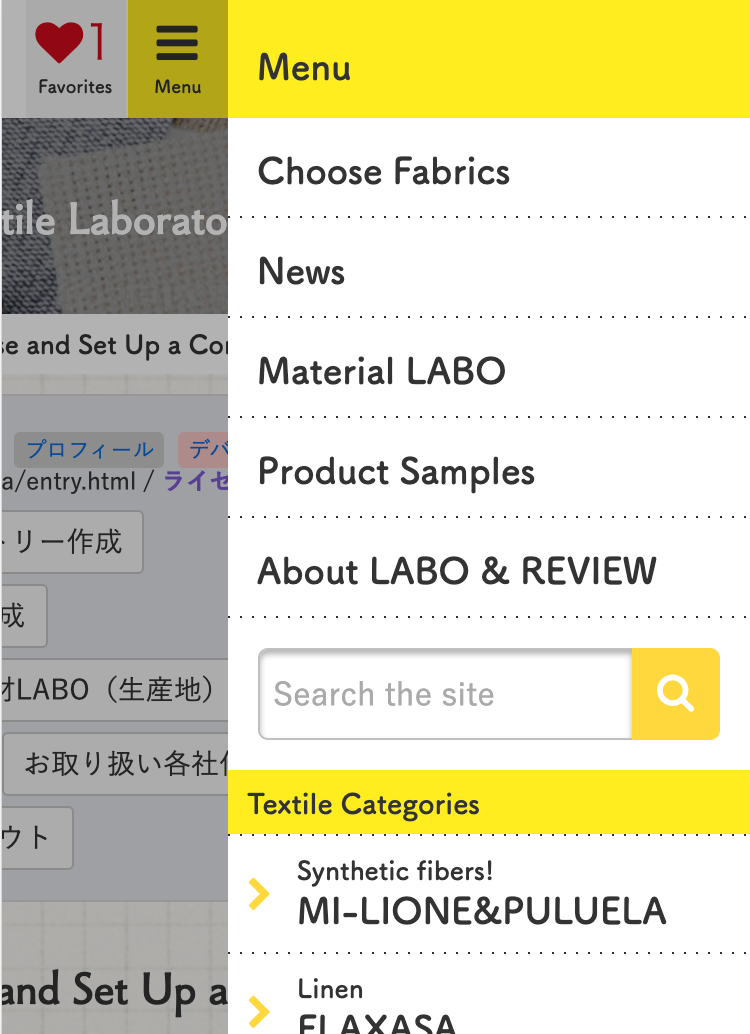The image size is (750, 1034).
Task: Open Material LABO
Action: coord(382,371)
